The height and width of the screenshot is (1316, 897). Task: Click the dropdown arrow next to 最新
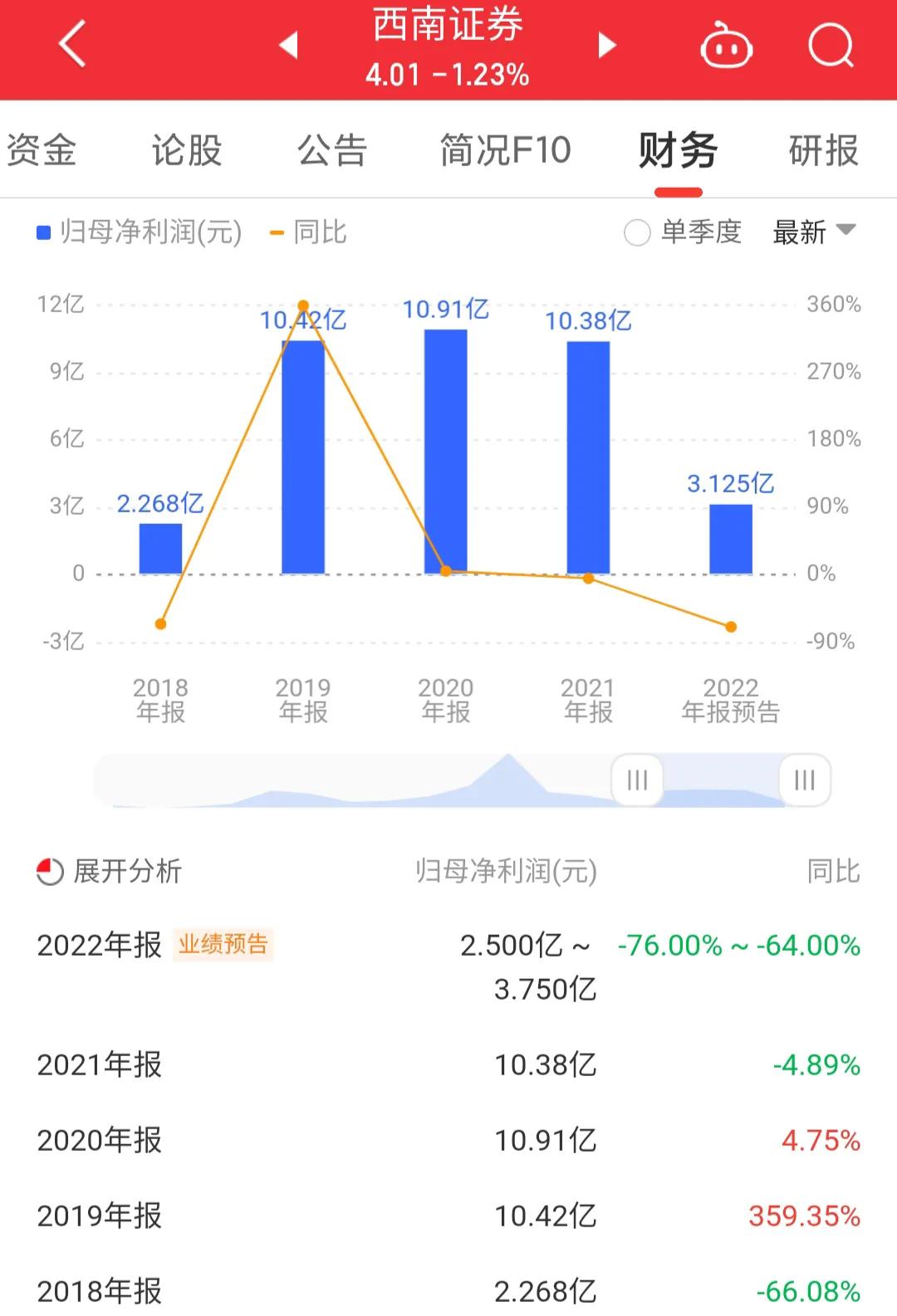[x=848, y=233]
